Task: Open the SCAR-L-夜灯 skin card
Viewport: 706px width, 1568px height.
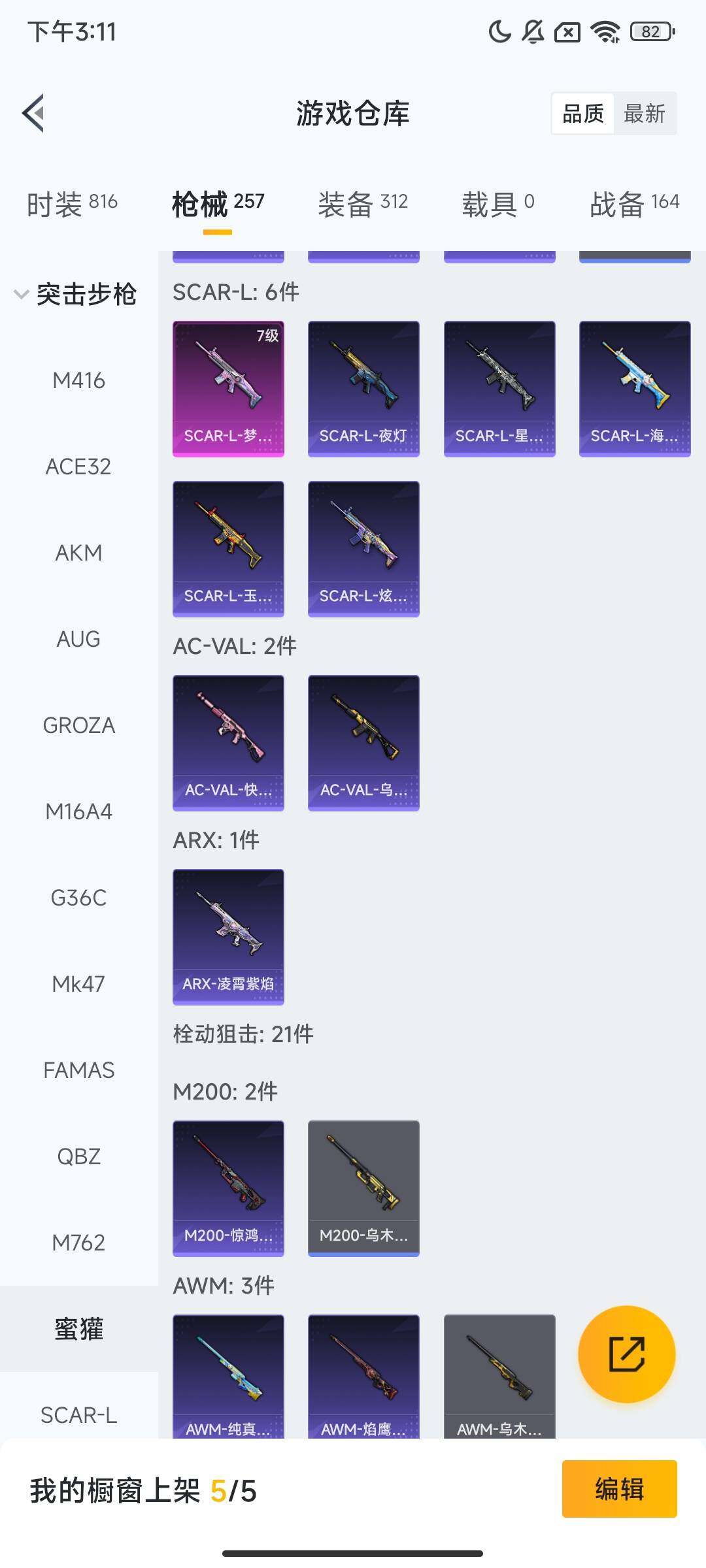Action: pyautogui.click(x=363, y=389)
